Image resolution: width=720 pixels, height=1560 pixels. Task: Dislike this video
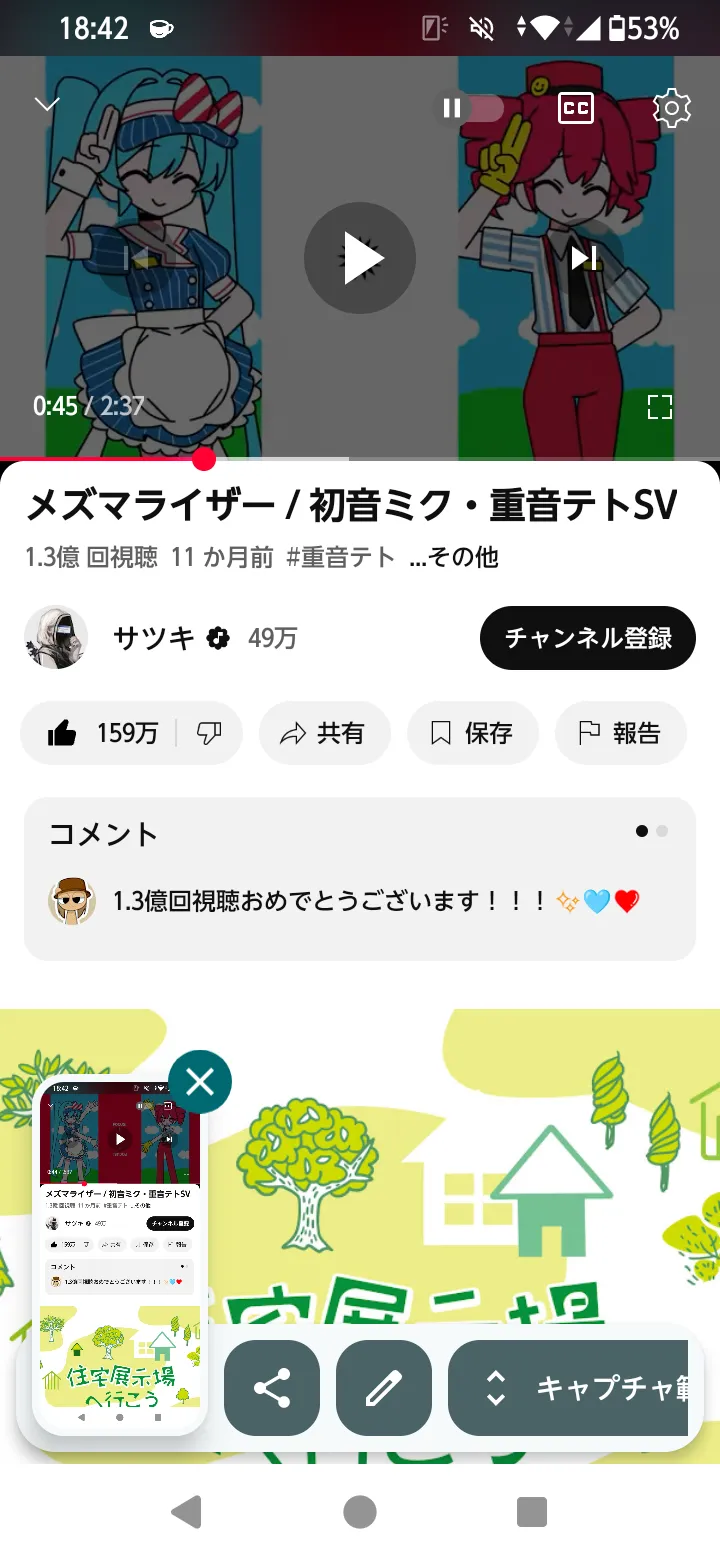coord(209,733)
